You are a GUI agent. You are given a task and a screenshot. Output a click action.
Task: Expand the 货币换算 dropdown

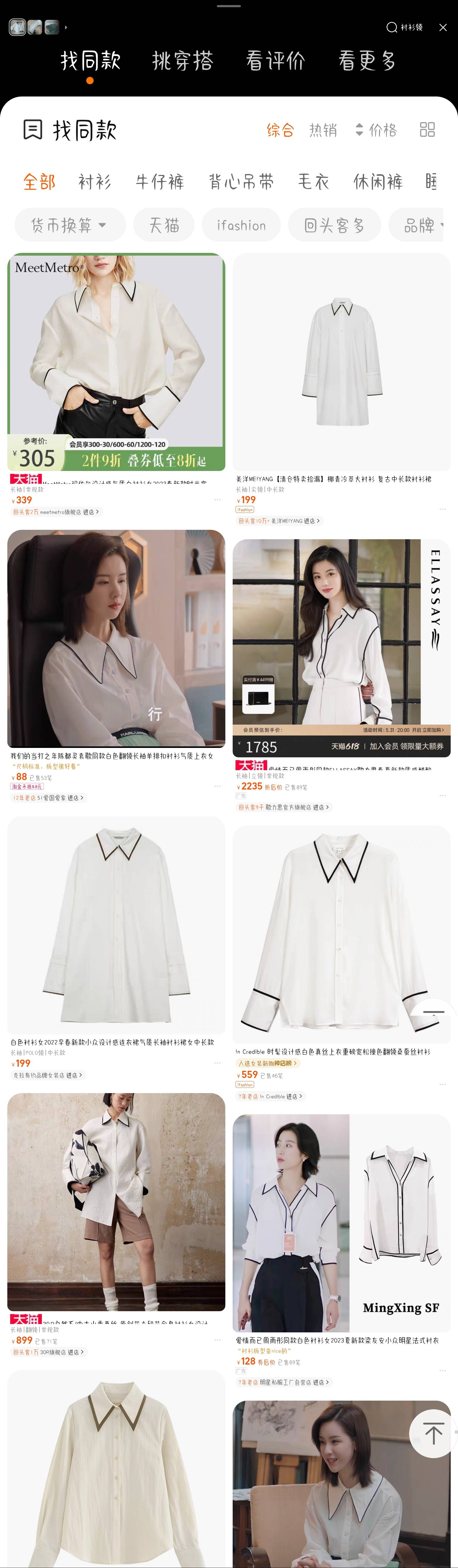(x=69, y=225)
